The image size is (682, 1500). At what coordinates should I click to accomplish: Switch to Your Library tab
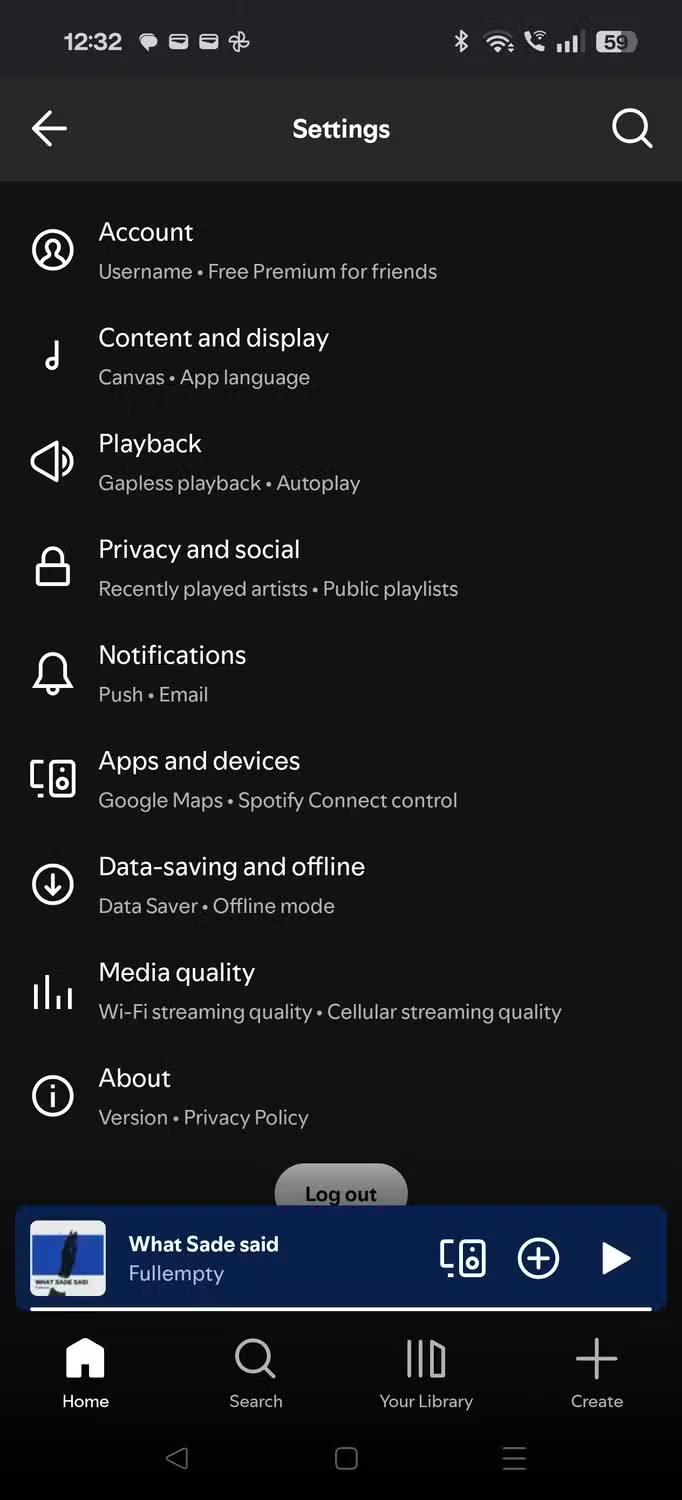click(x=426, y=1374)
